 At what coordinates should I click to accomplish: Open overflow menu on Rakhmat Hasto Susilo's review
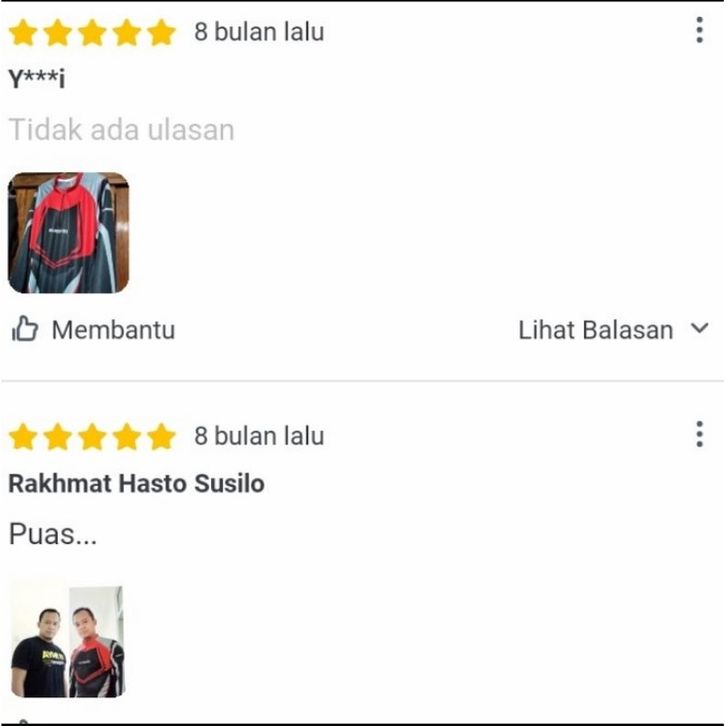click(x=699, y=434)
